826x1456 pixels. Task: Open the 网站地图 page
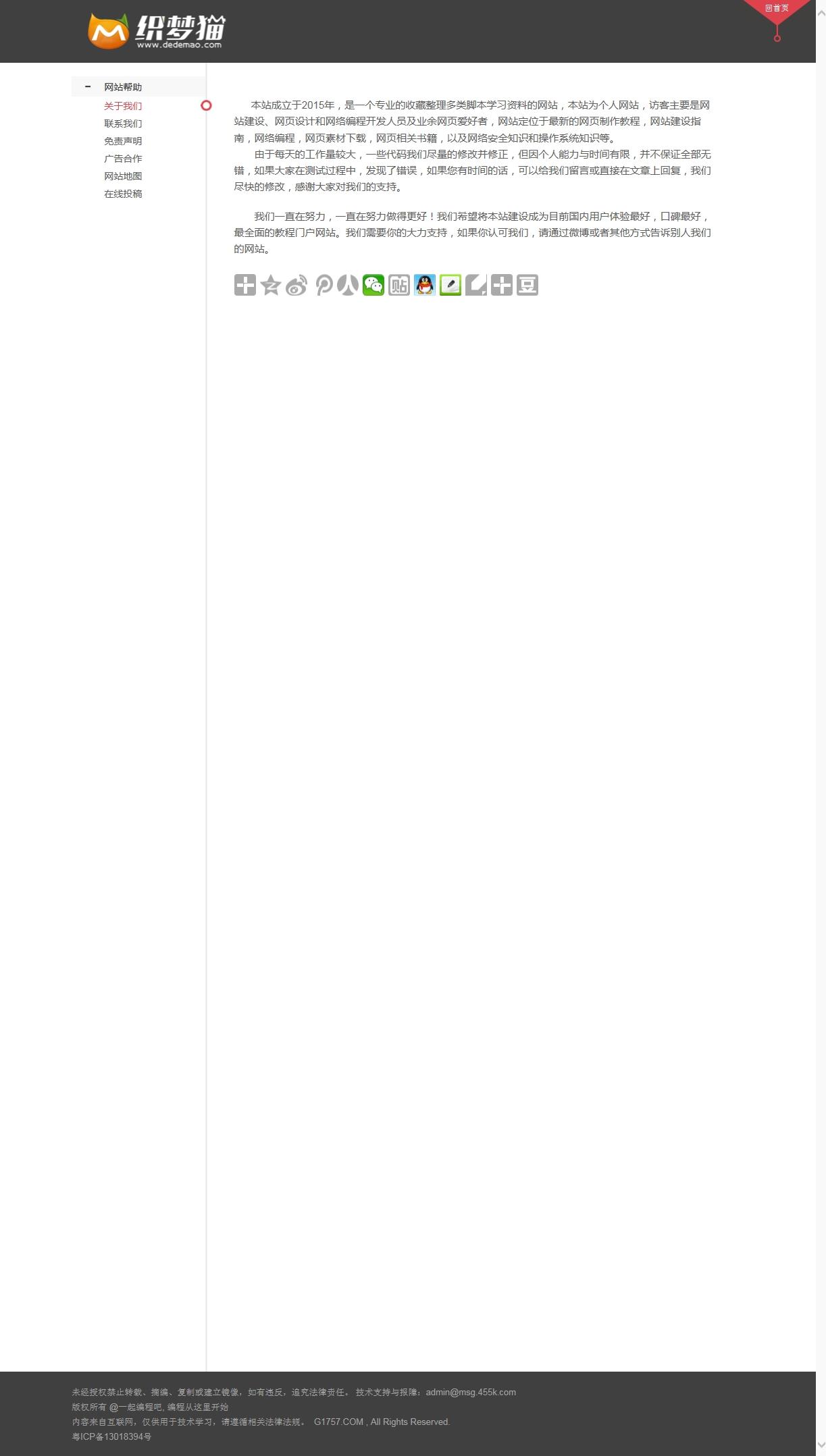click(x=123, y=176)
